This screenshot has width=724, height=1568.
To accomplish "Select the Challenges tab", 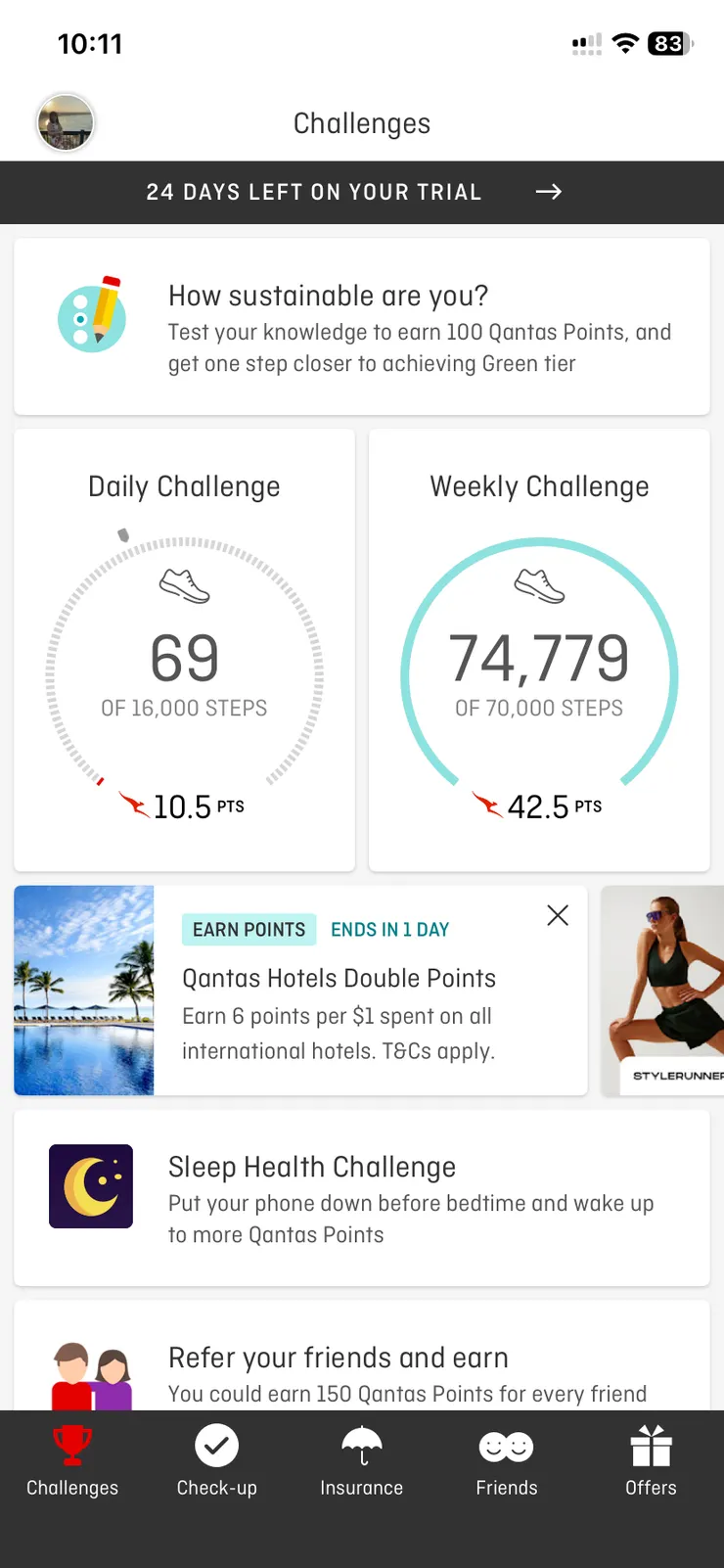I will coord(72,1461).
